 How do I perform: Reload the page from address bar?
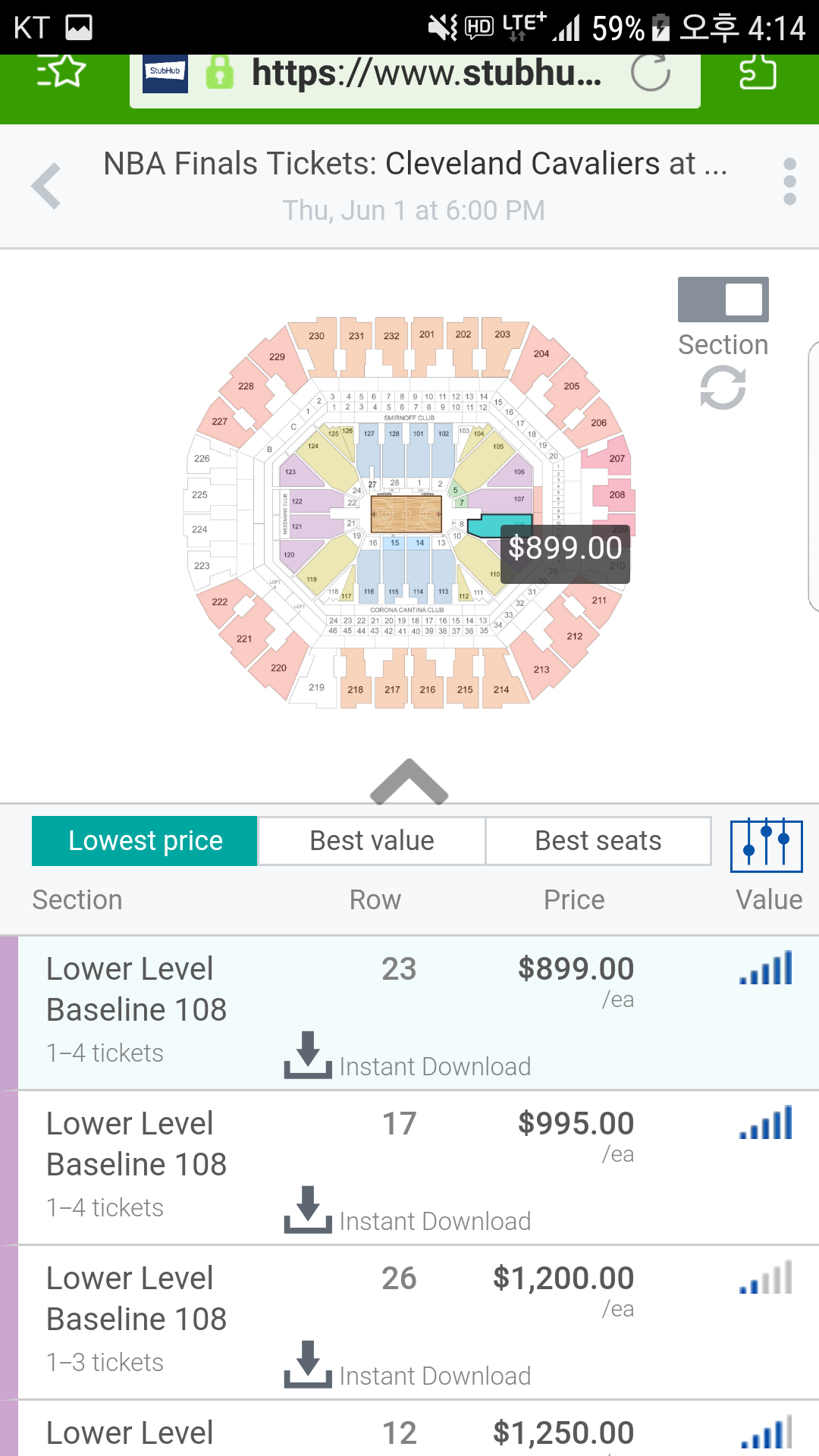651,74
